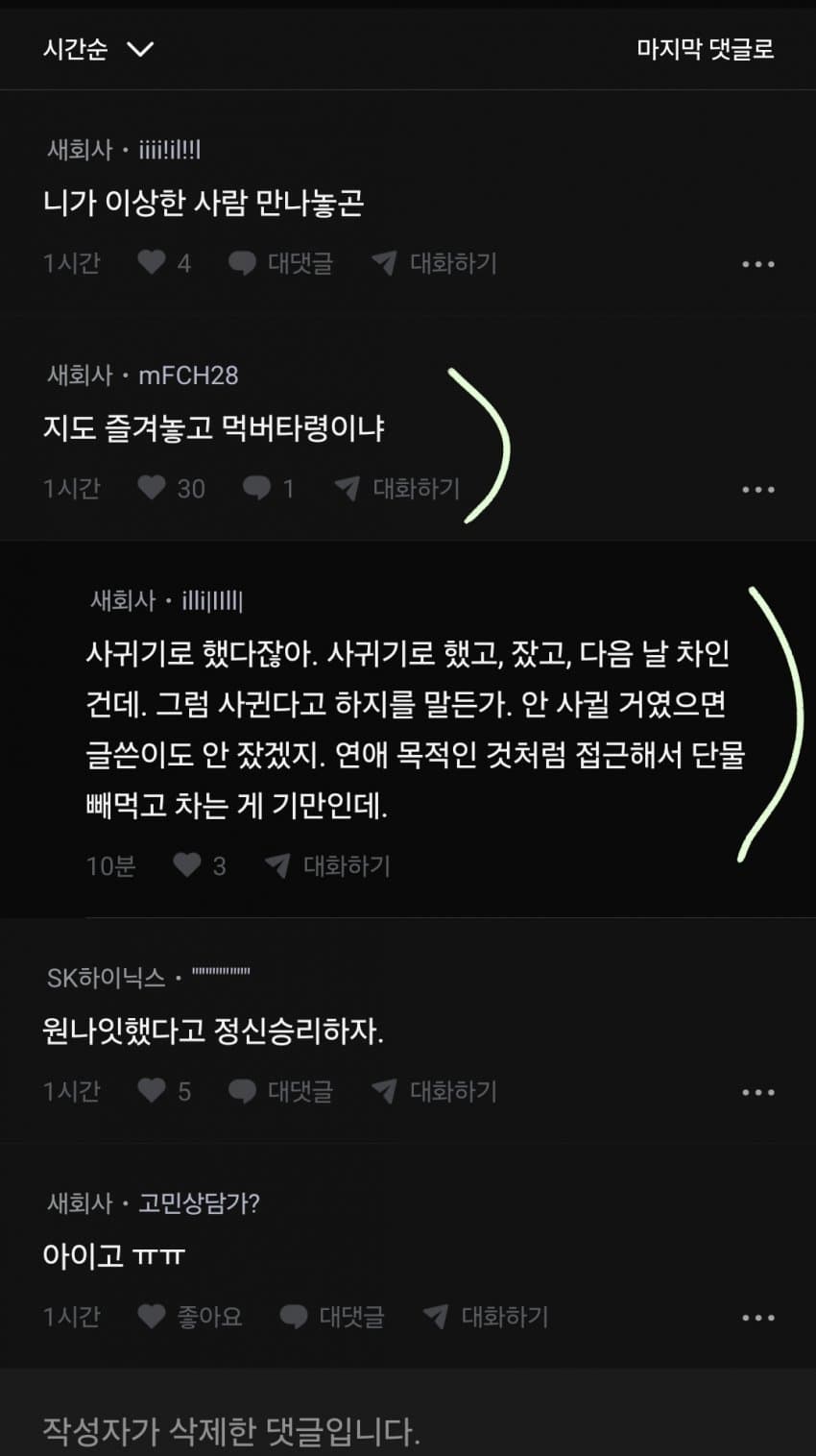
Task: Tap 좋아요 on the '아이고 ㅠㅠ' comment
Action: (190, 1316)
